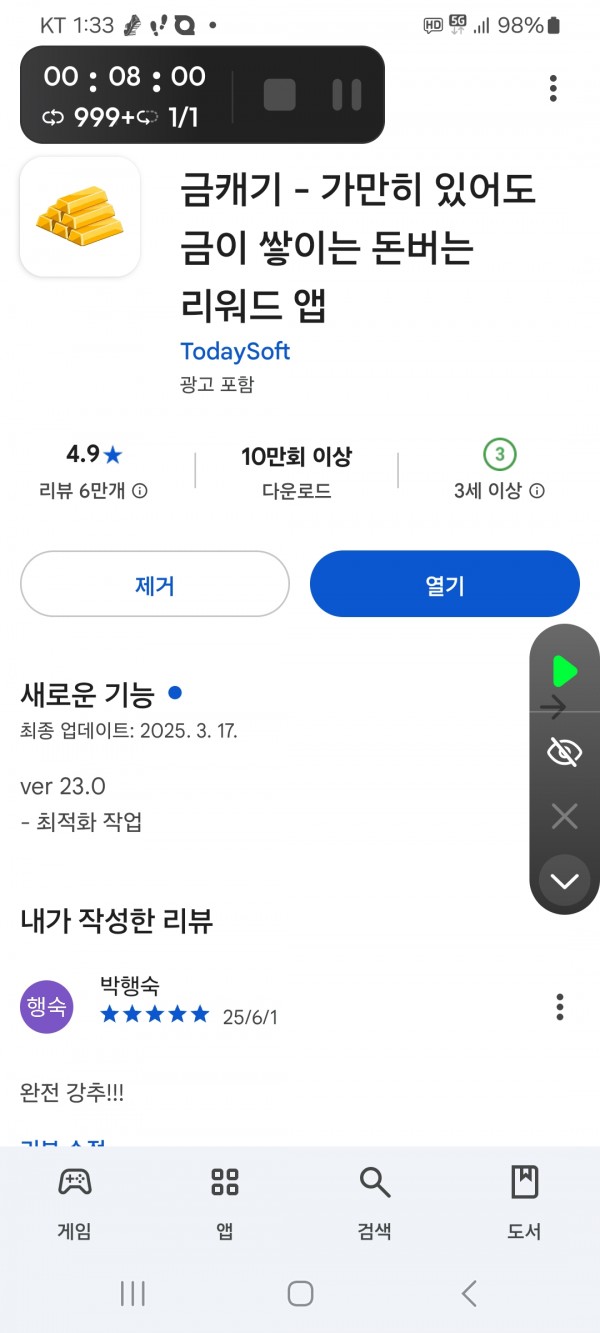Open the app with 열기 button
This screenshot has height=1333, width=600.
[445, 584]
